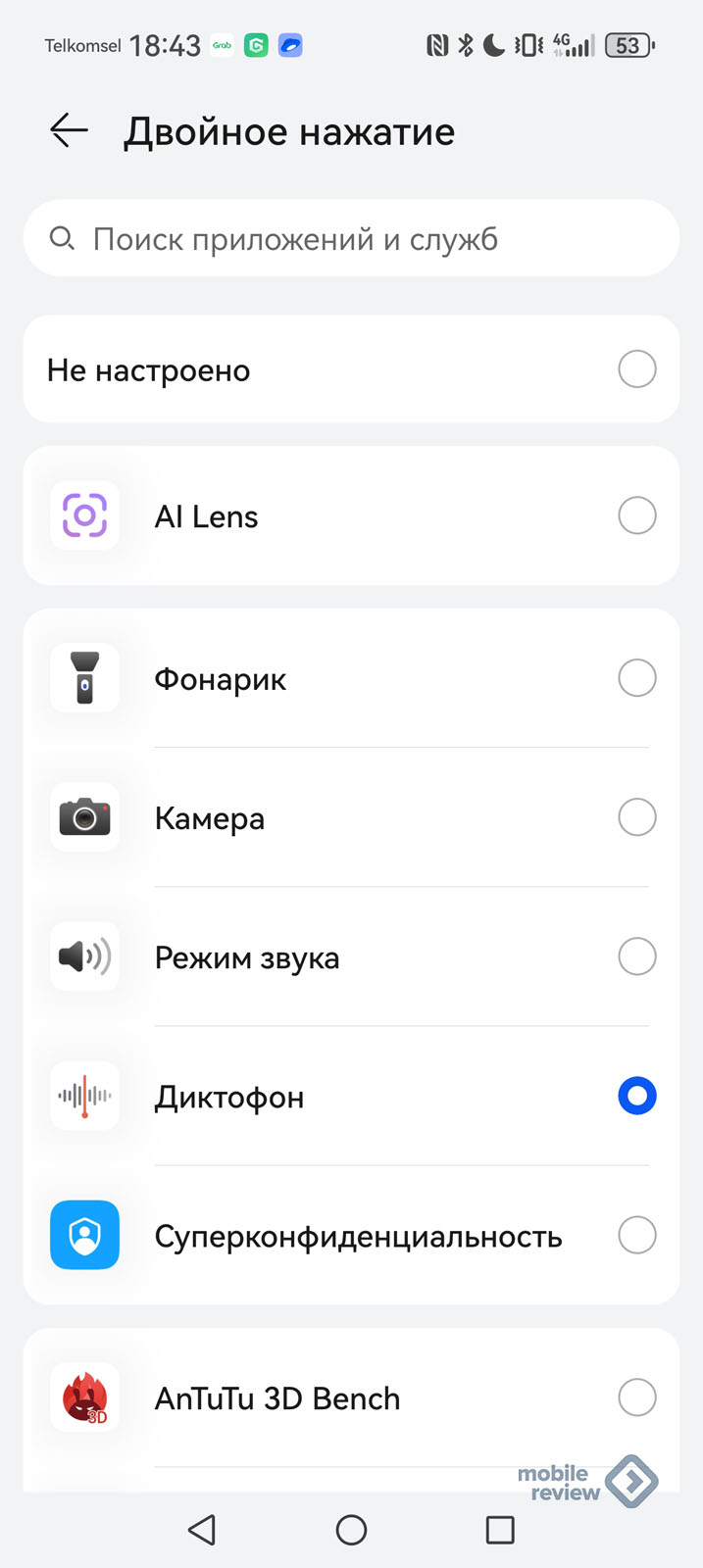Open the Поиск приложений и служб field
Viewport: 703px width, 1568px height.
tap(351, 238)
